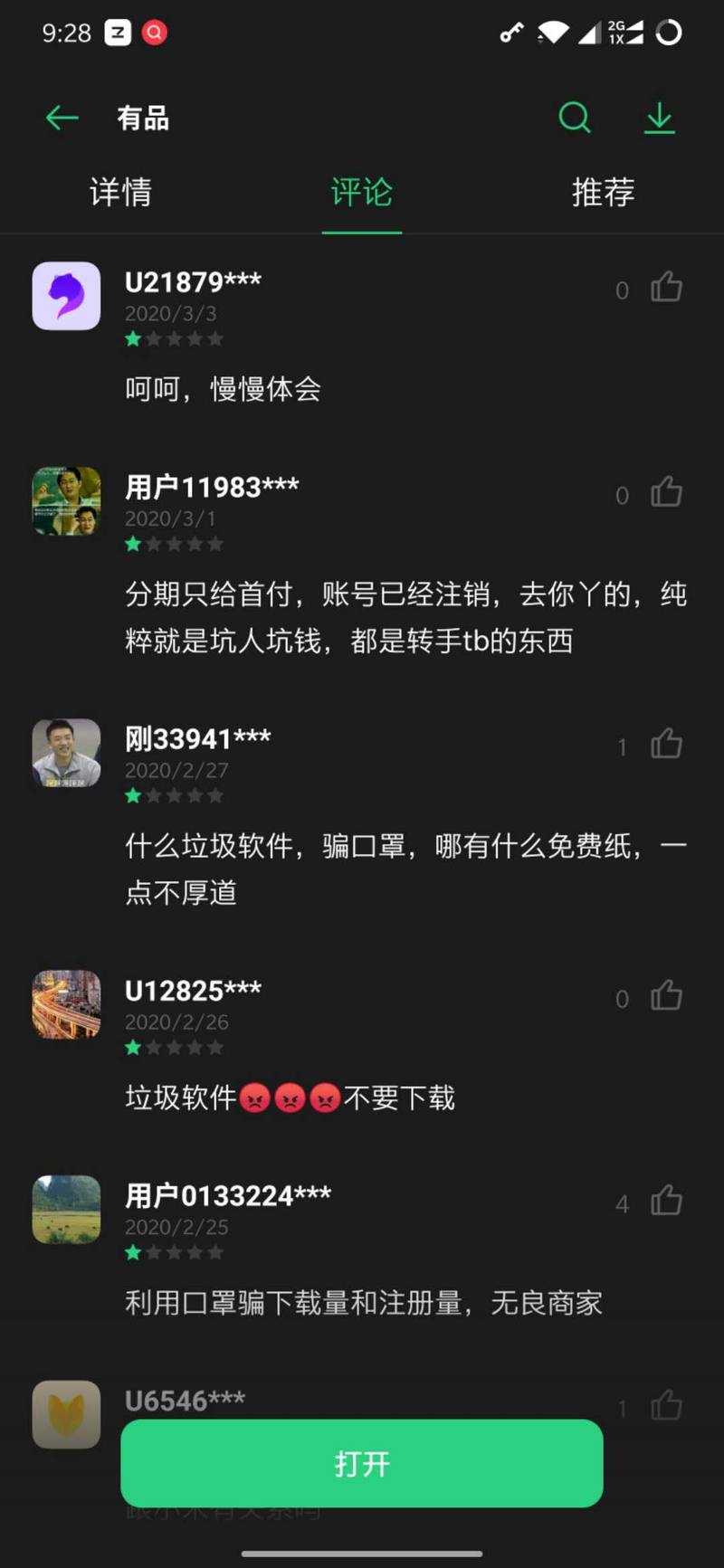724x1568 pixels.
Task: Open the search magnifier icon
Action: point(575,118)
